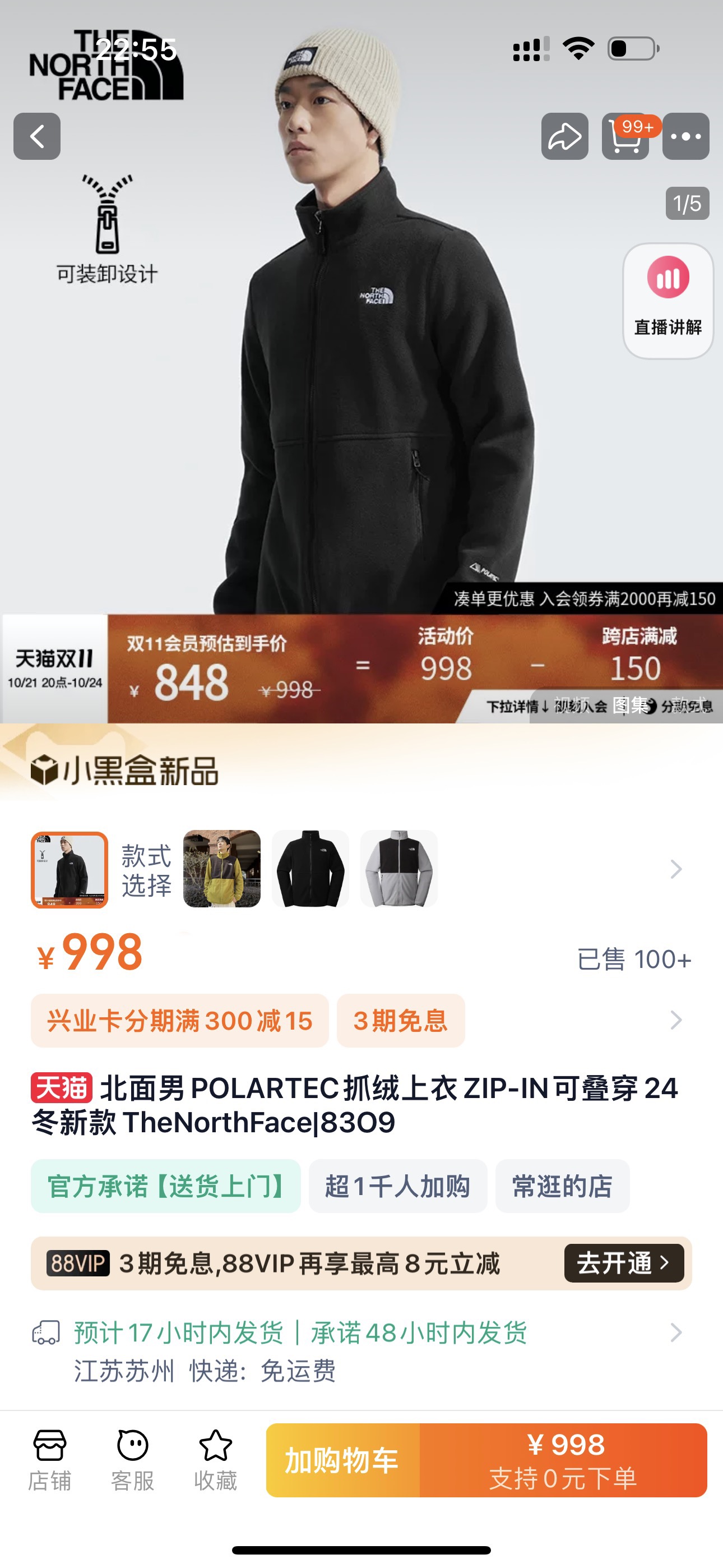723x1568 pixels.
Task: View 官方承诺【送货上门】 details
Action: point(165,1186)
